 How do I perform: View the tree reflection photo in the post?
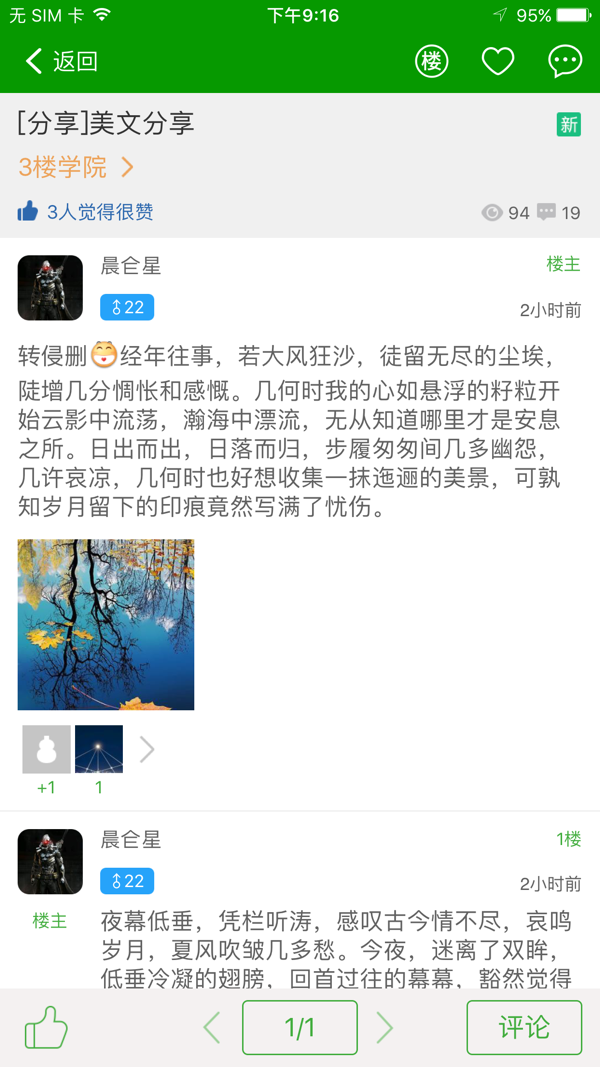click(106, 625)
